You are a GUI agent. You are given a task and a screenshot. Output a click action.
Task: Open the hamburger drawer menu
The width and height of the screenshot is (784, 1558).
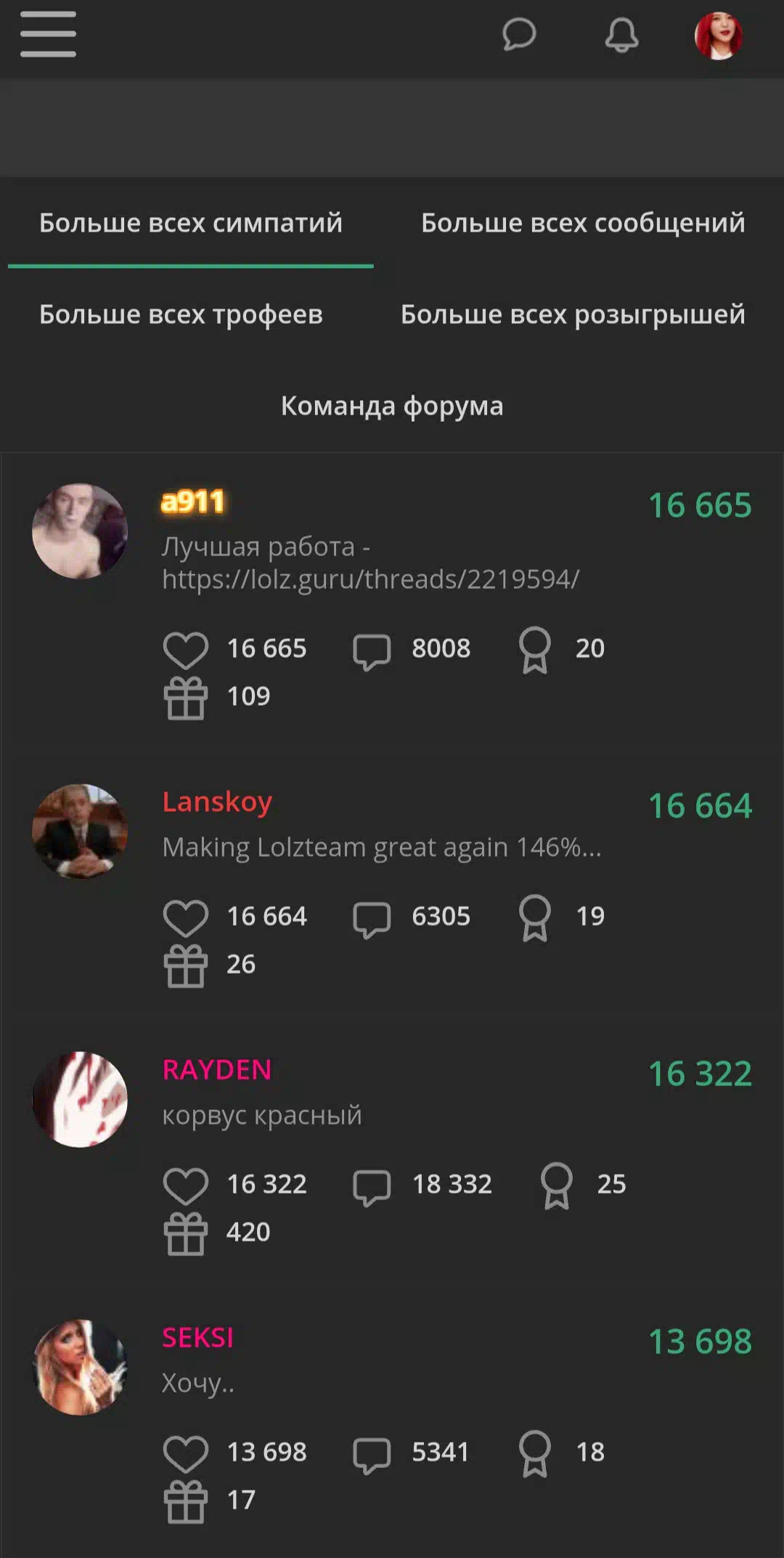click(48, 34)
